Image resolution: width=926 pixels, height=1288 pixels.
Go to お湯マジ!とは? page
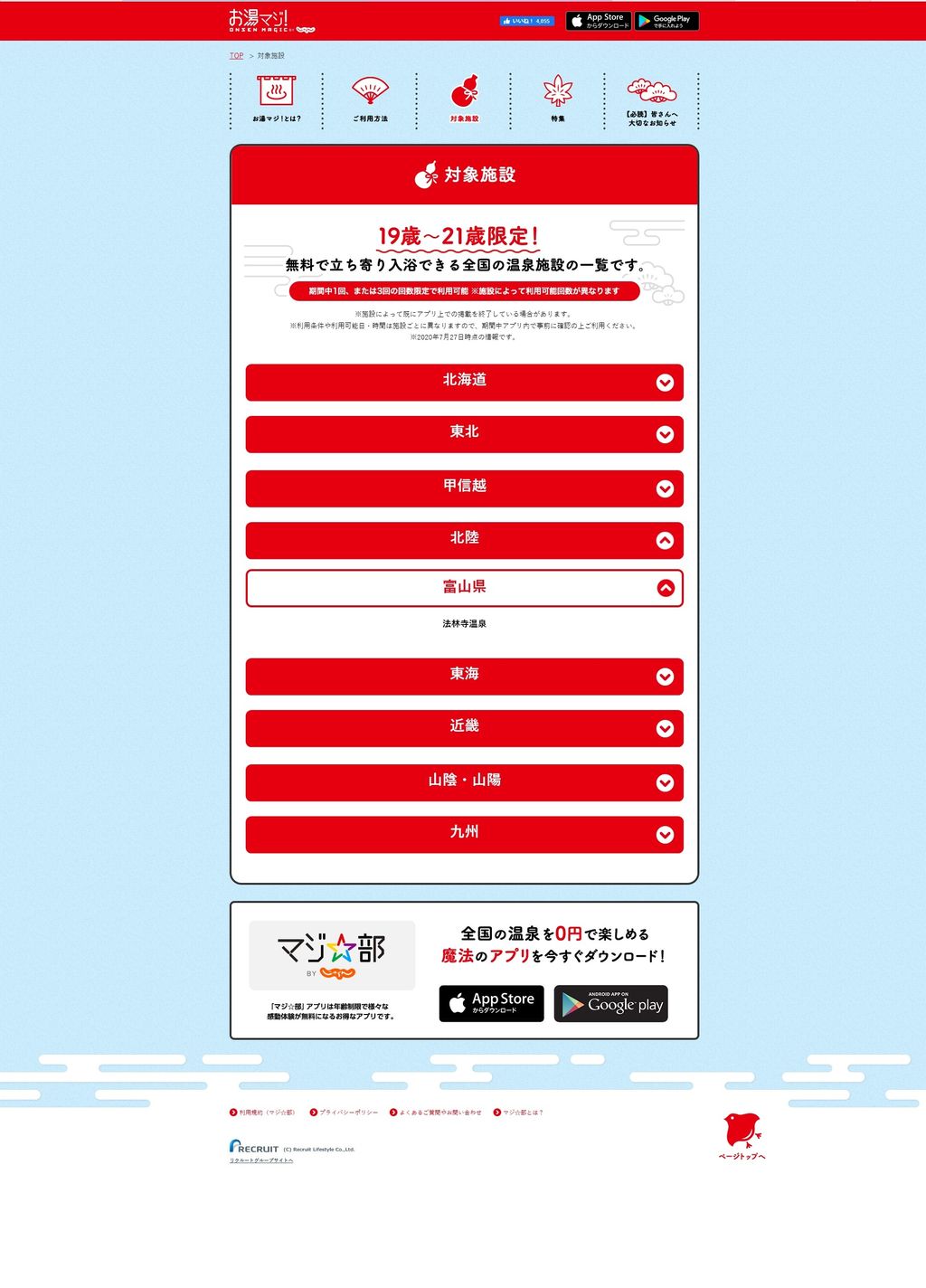tap(276, 99)
